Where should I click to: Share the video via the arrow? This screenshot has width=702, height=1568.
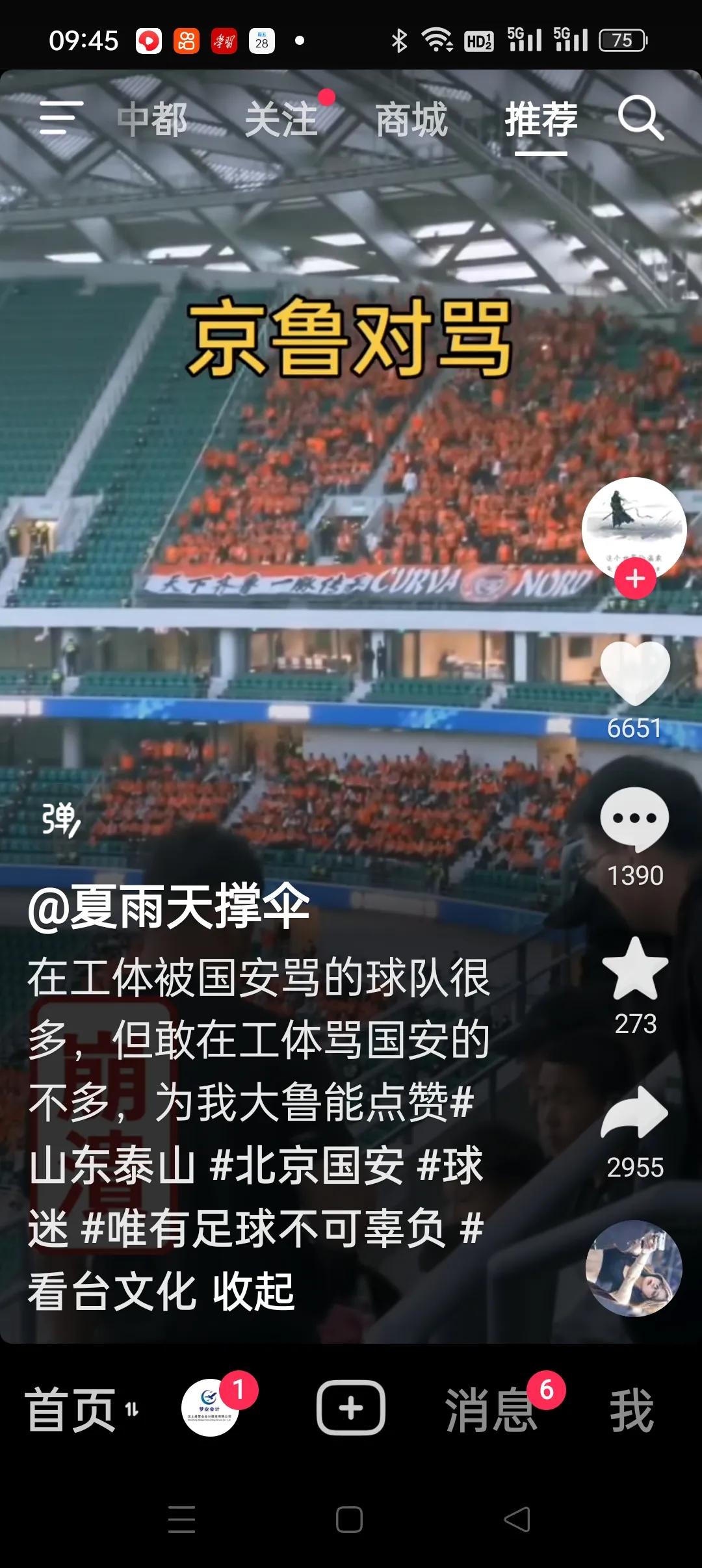635,1113
